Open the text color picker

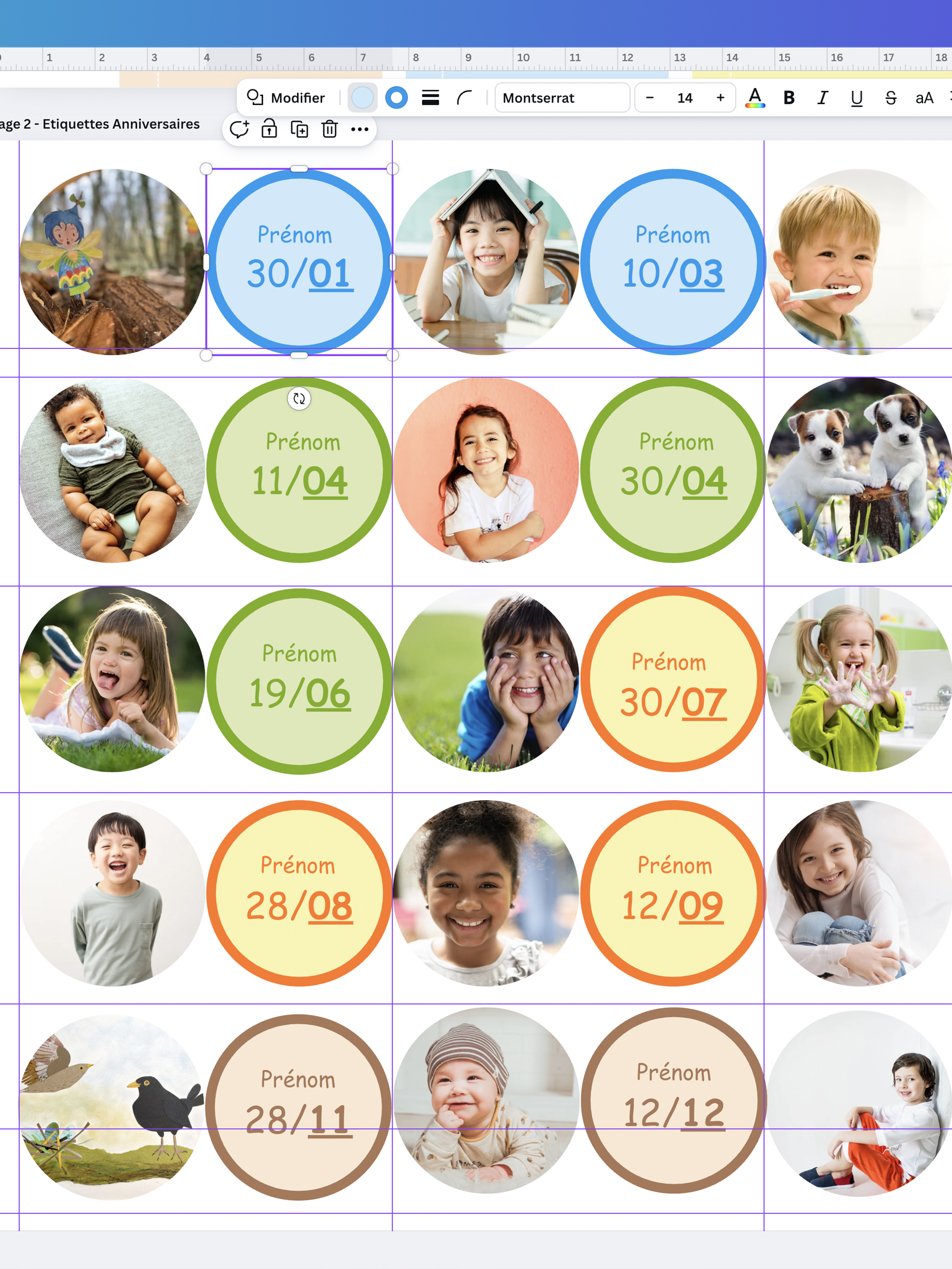click(755, 98)
